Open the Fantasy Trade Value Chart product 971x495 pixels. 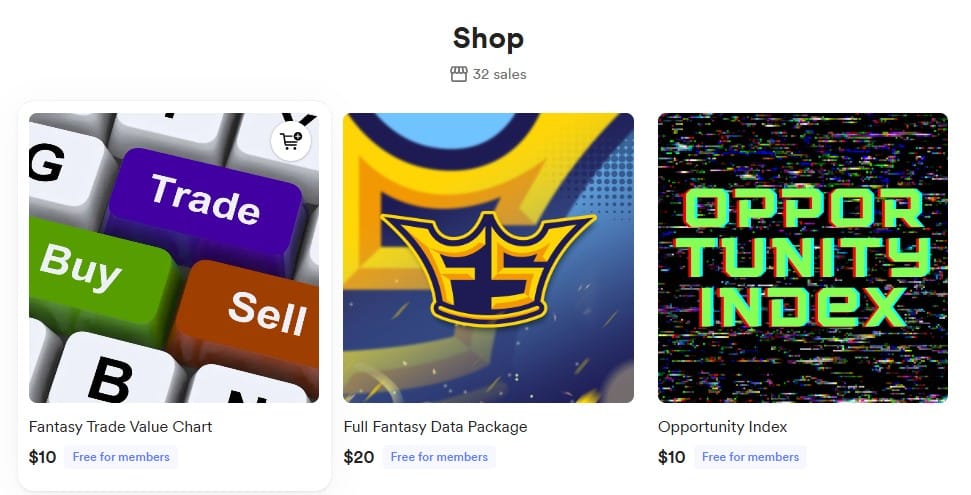point(121,427)
